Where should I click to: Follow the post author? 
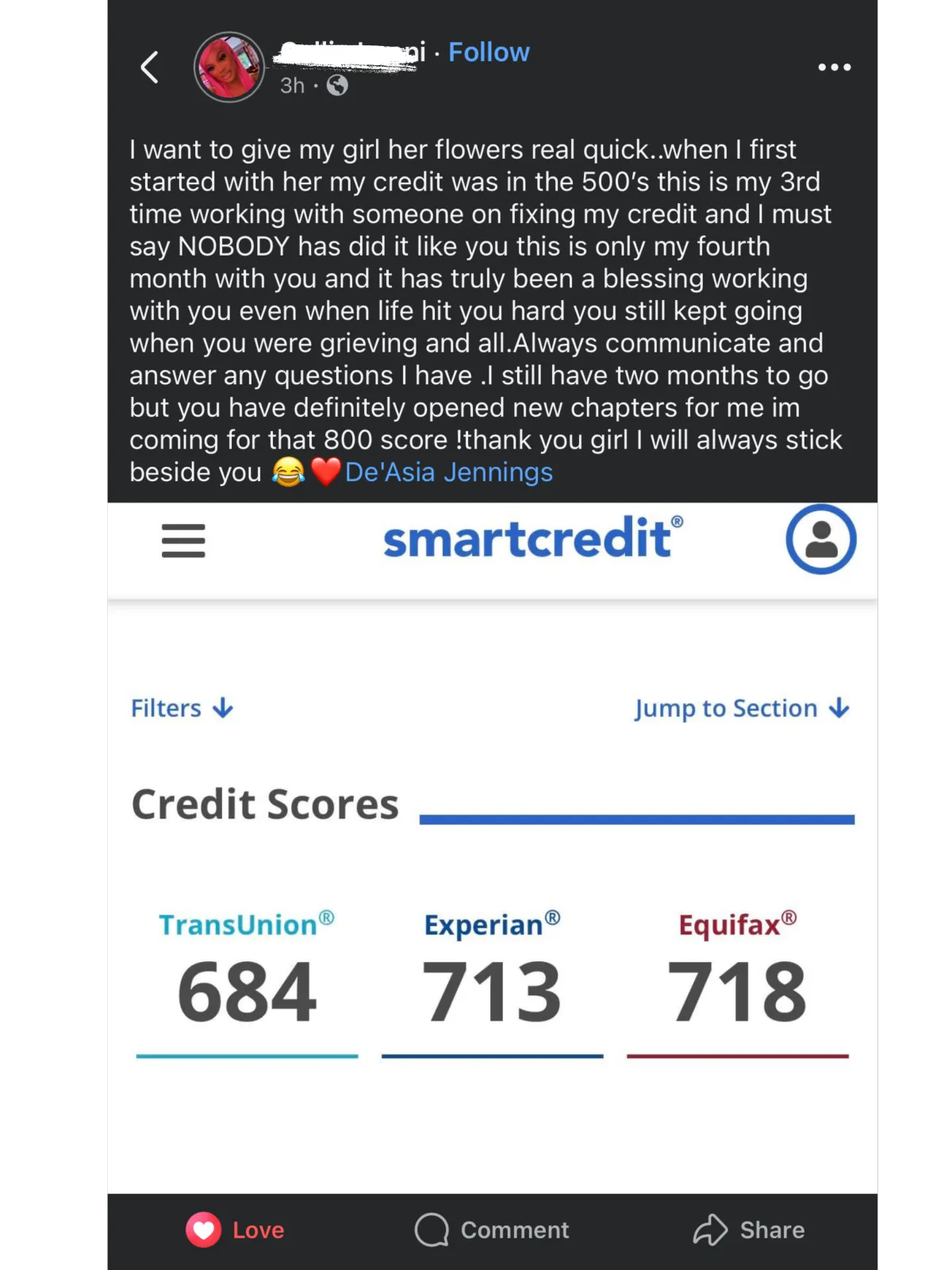(489, 52)
